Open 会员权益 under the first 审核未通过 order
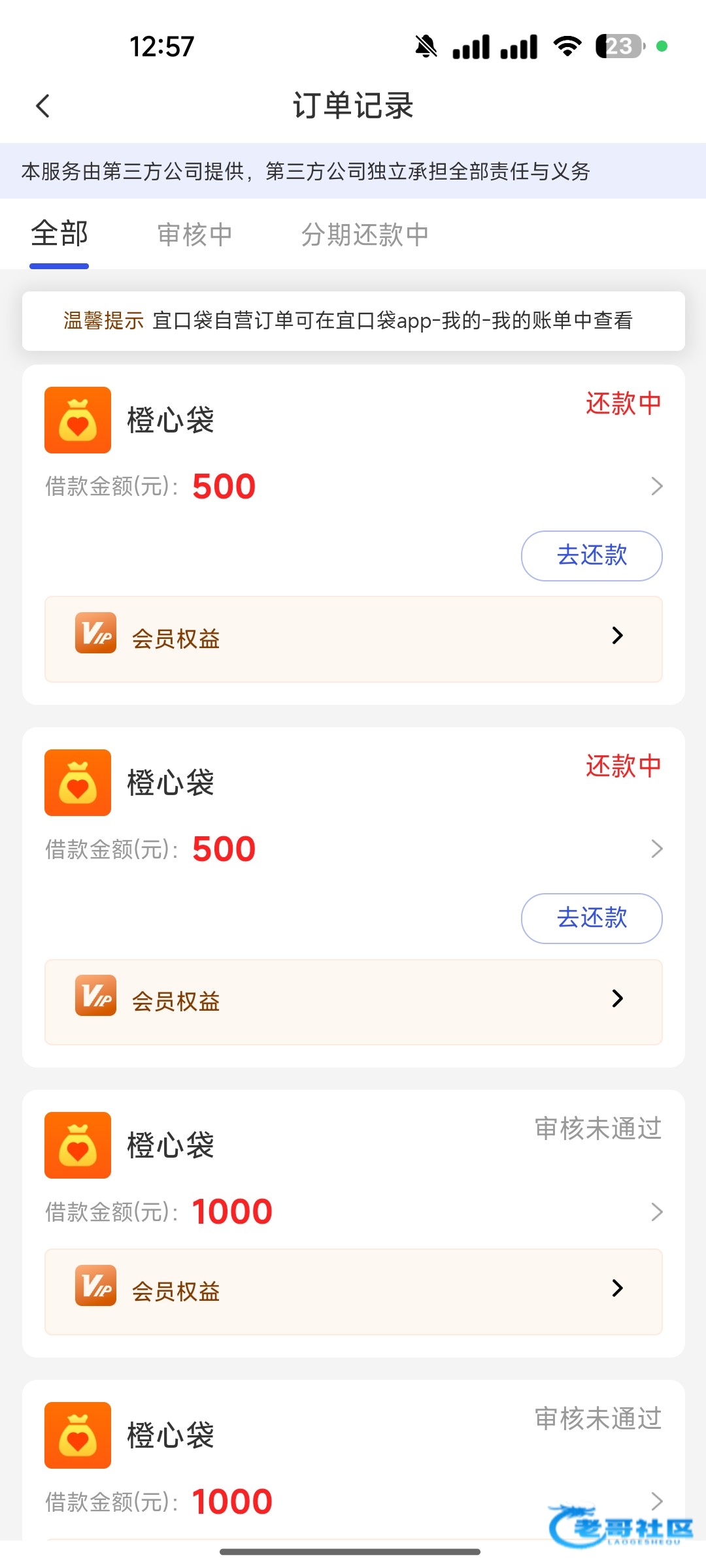706x1568 pixels. 353,1291
